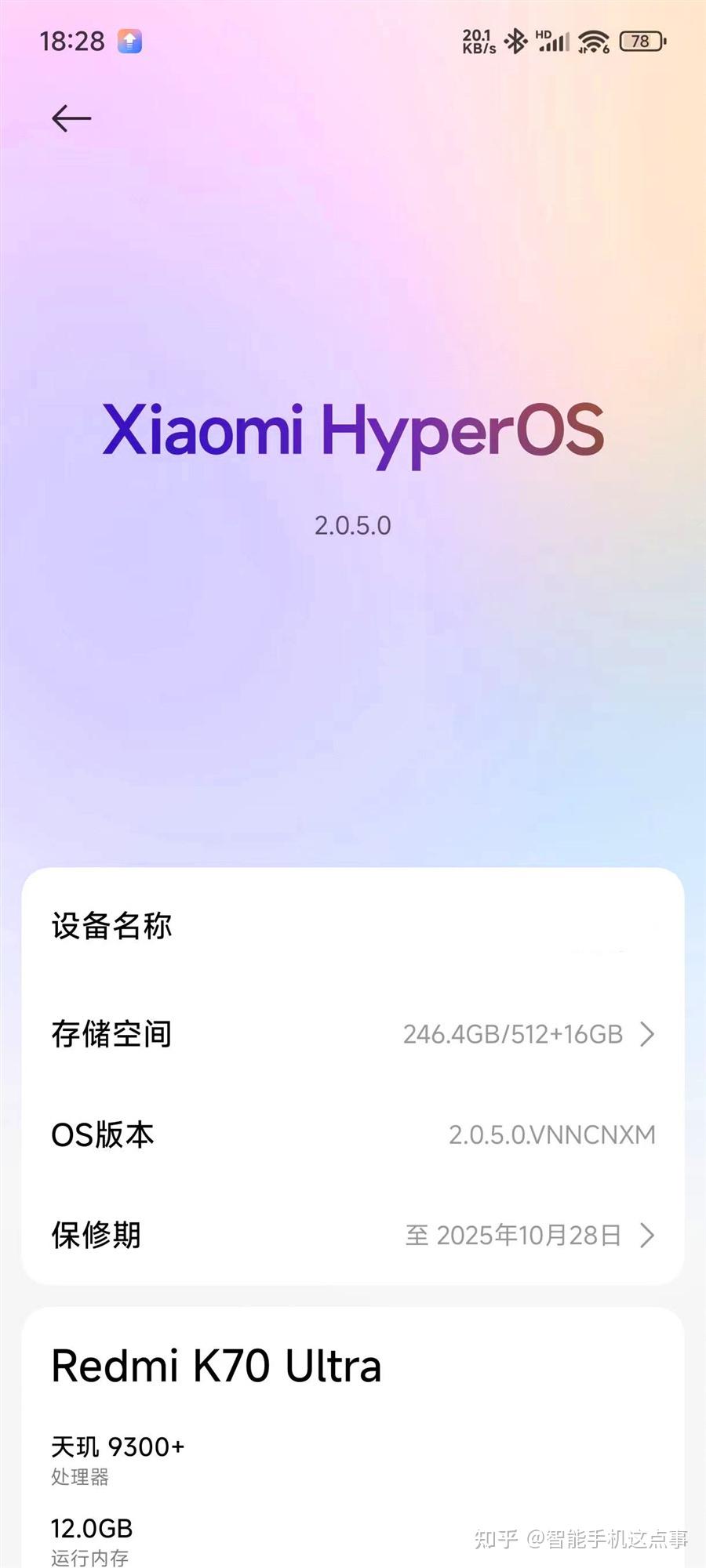The width and height of the screenshot is (706, 1568).
Task: Open the Redmi K70 Ultra specs card
Action: [x=215, y=1365]
